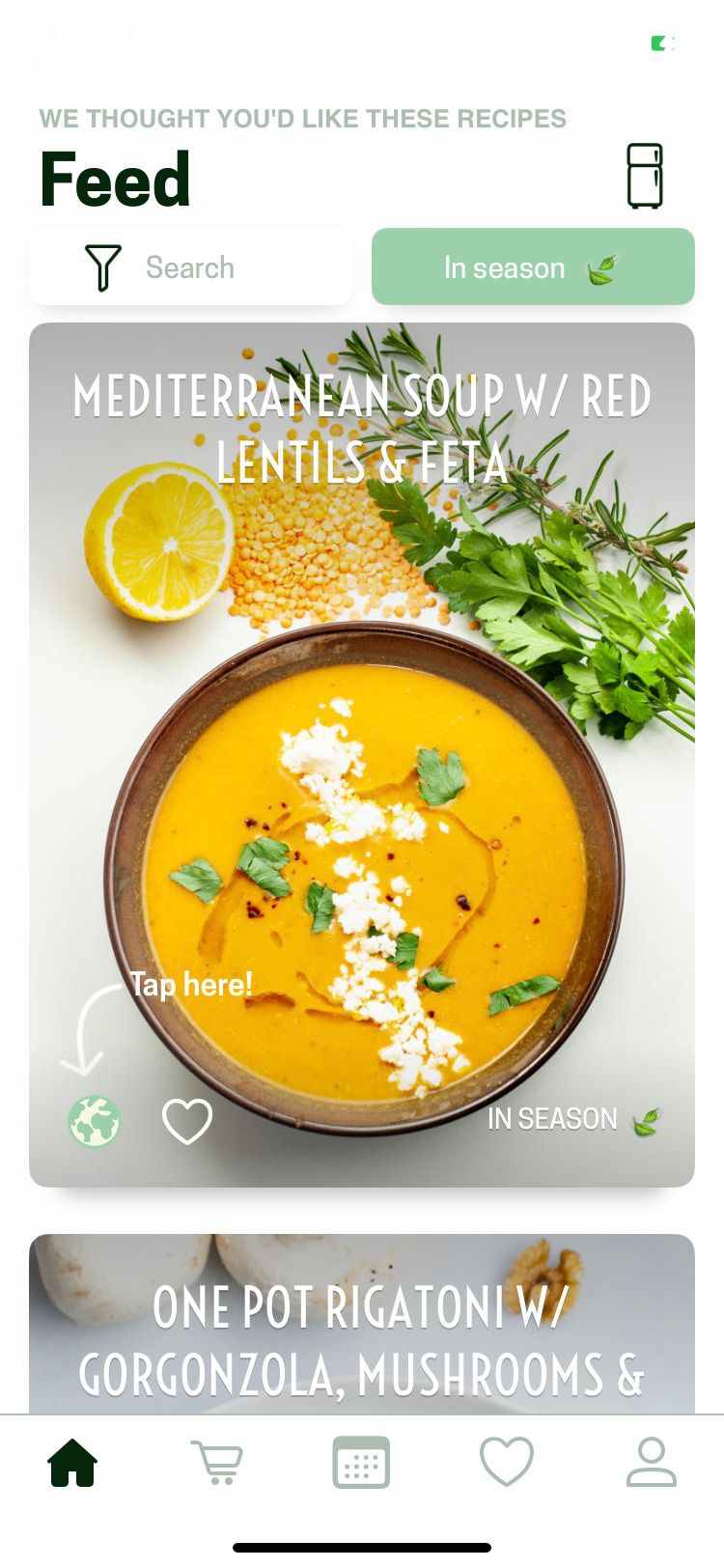Enable the In season filter
The width and height of the screenshot is (724, 1568).
533,267
